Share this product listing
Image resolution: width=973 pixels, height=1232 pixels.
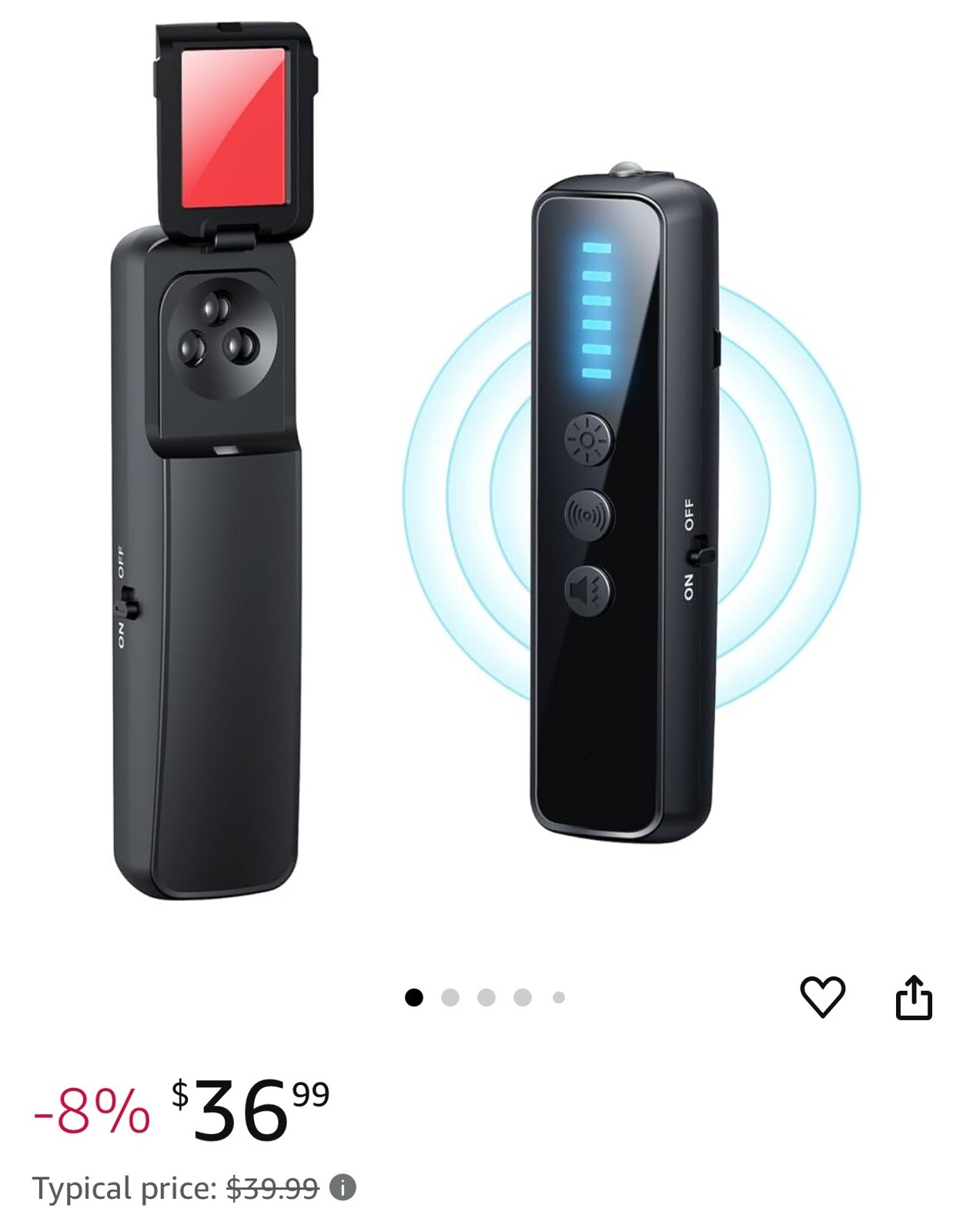pos(914,998)
